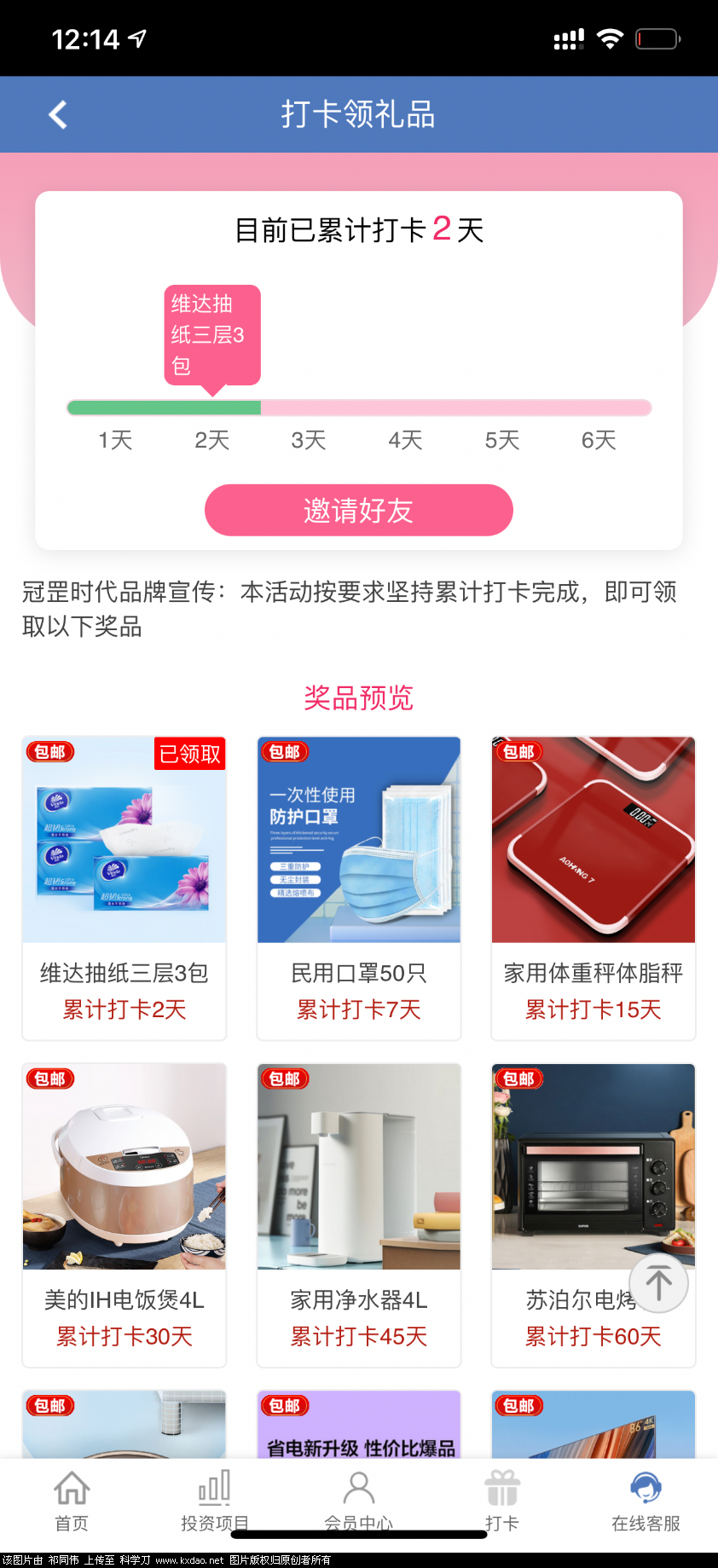
Task: Tap the 4天 progress marker
Action: pos(403,440)
